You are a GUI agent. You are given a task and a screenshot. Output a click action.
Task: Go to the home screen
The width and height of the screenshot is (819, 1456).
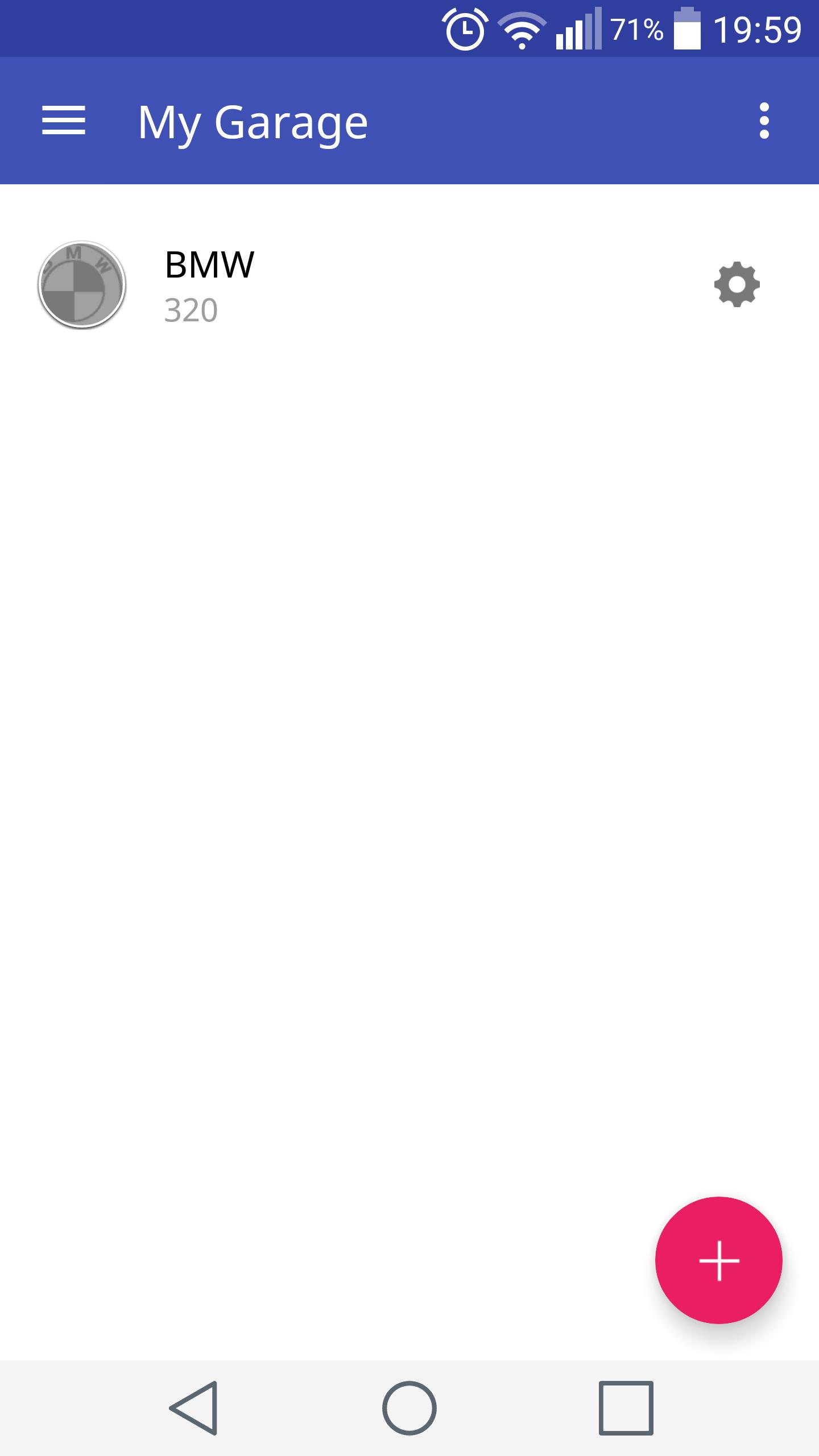tap(409, 1408)
